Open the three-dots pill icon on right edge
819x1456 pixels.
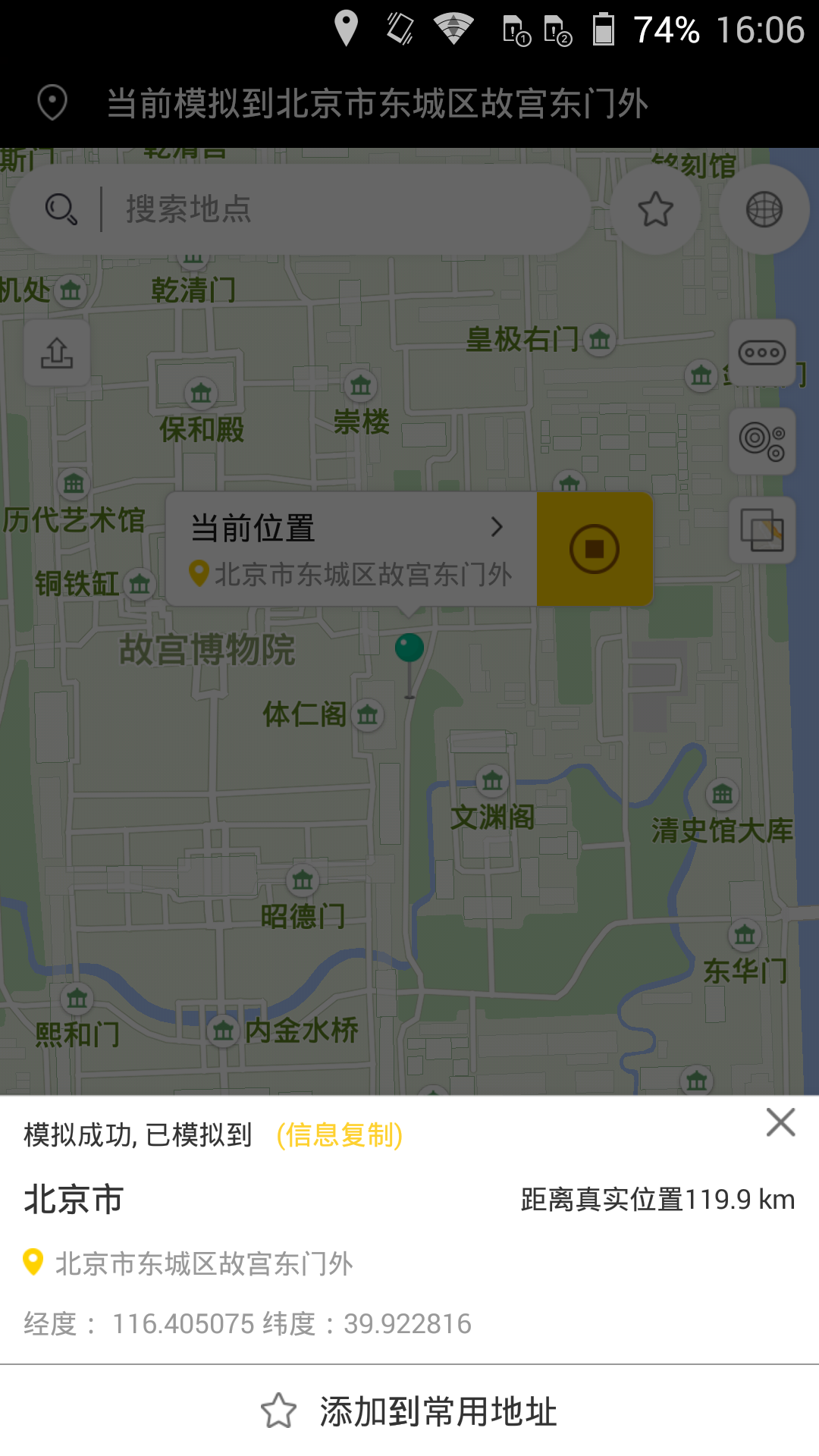761,352
